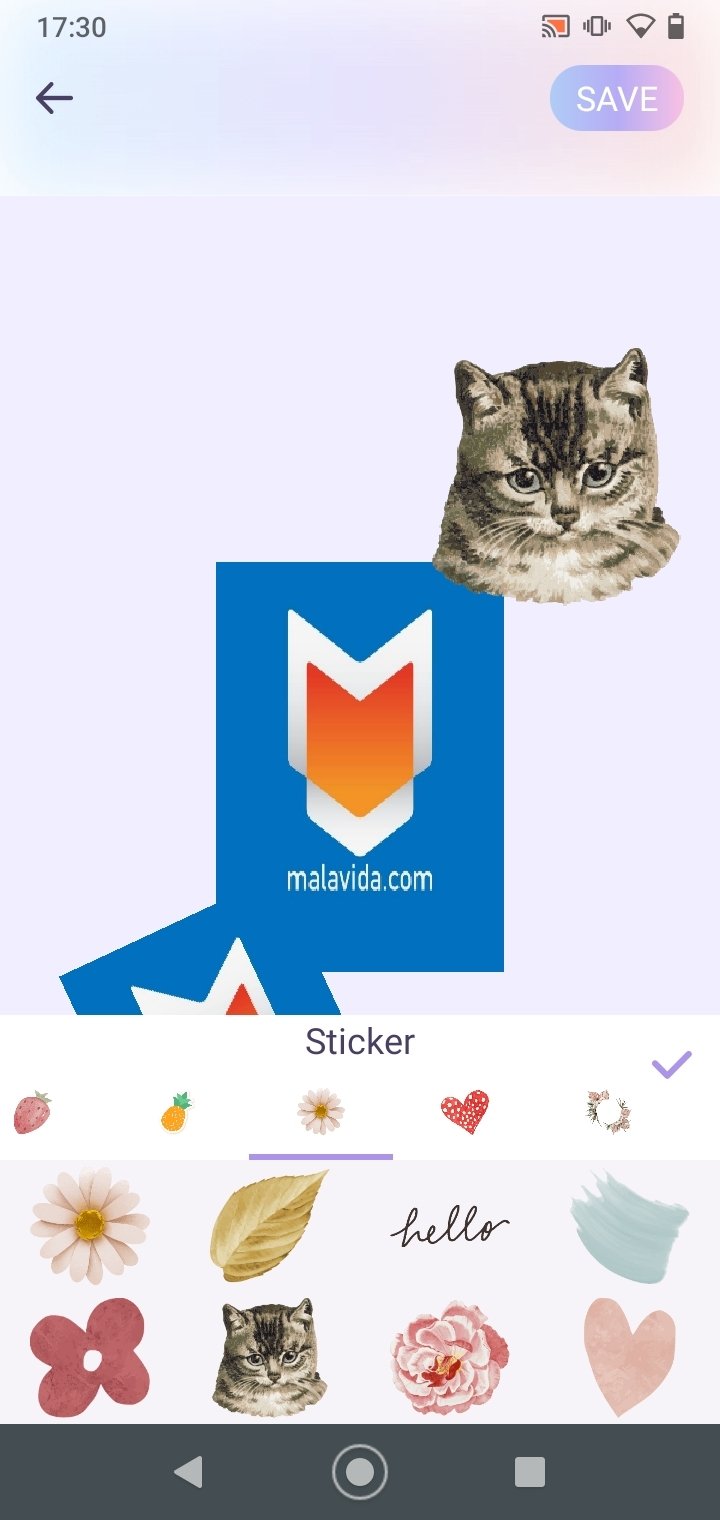Switch to the strawberry sticker category
The width and height of the screenshot is (720, 1520).
[33, 1112]
